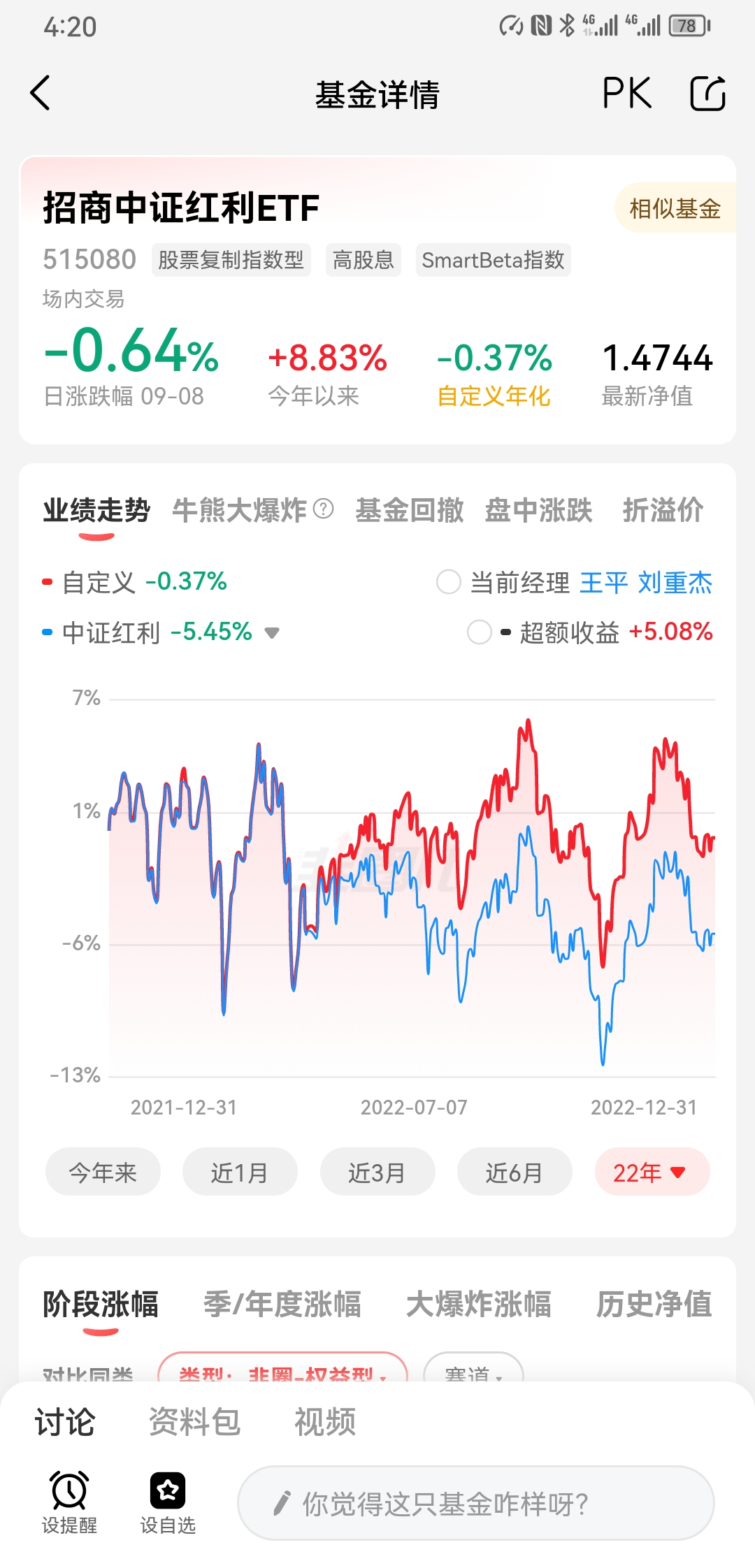The width and height of the screenshot is (755, 1568).
Task: Go back using the back arrow
Action: pyautogui.click(x=41, y=93)
